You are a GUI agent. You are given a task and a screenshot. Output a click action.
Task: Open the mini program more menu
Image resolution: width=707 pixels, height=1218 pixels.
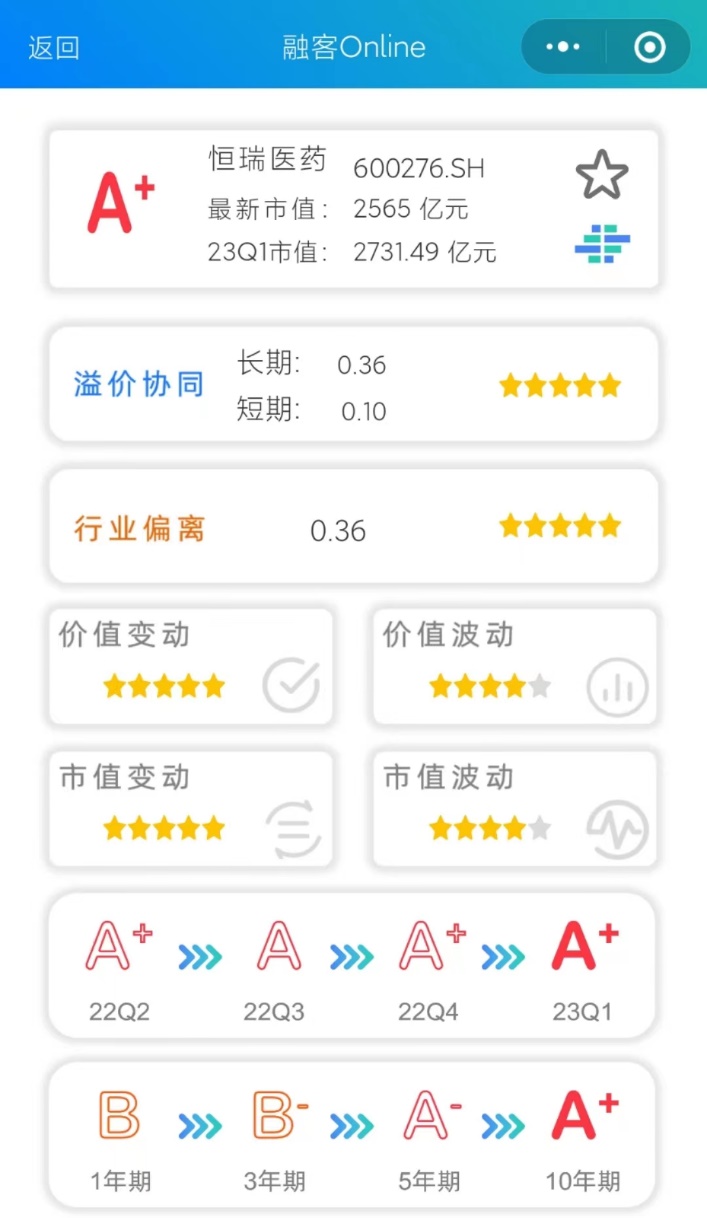click(563, 47)
